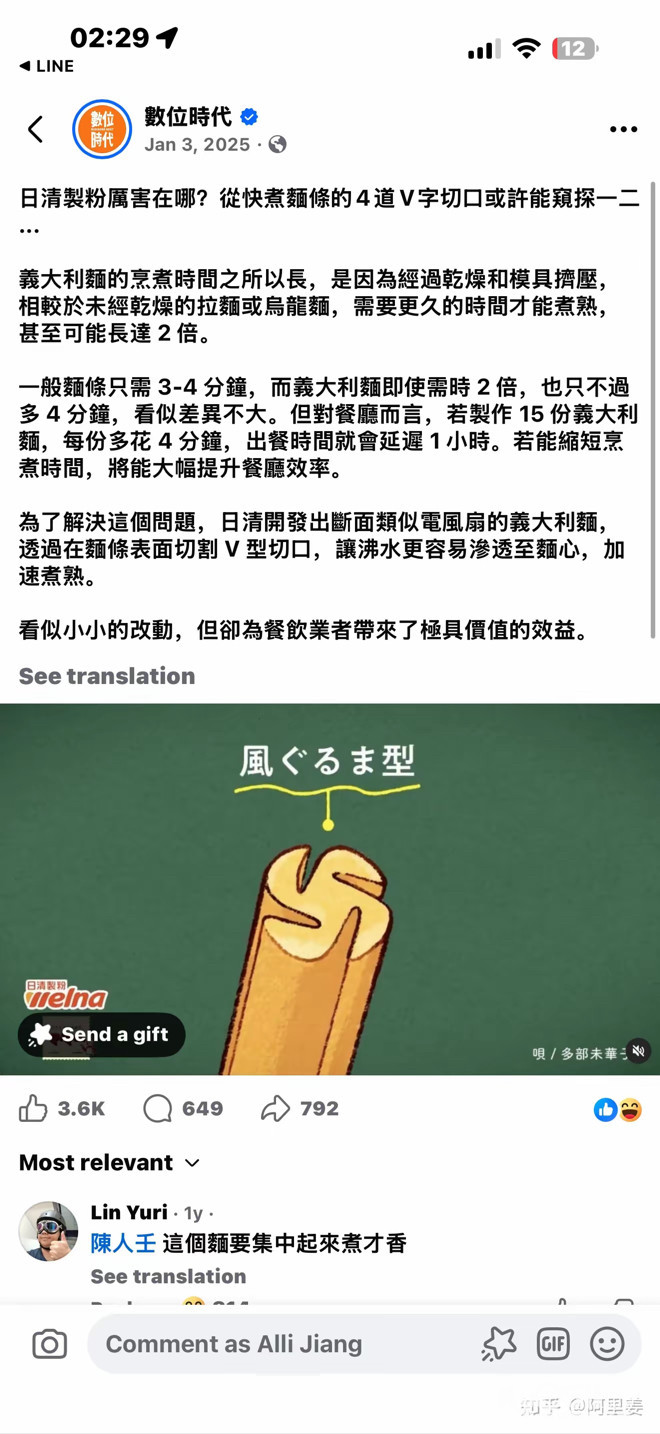
Task: Tap the Comment as Alli Jiang field
Action: (260, 1344)
